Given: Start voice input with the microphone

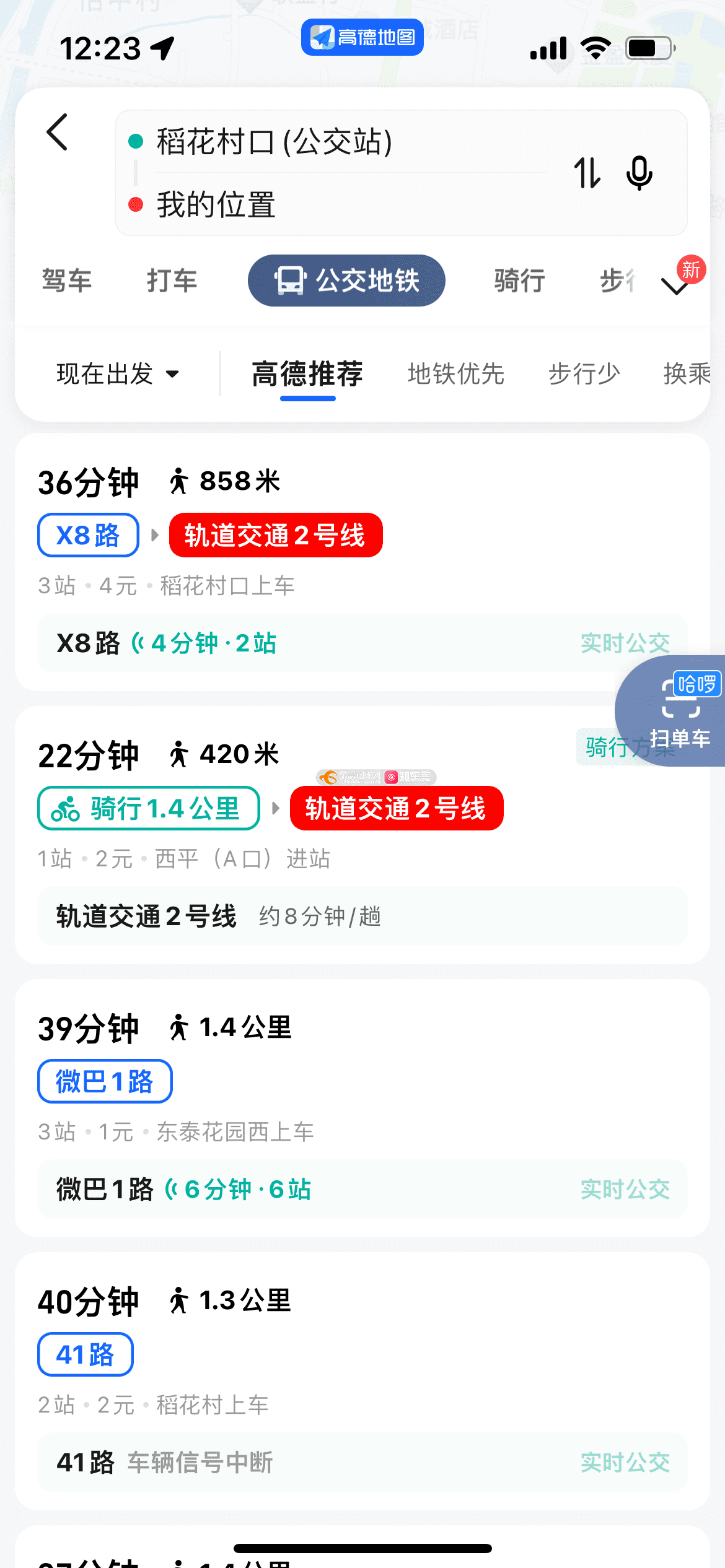Looking at the screenshot, I should (639, 173).
